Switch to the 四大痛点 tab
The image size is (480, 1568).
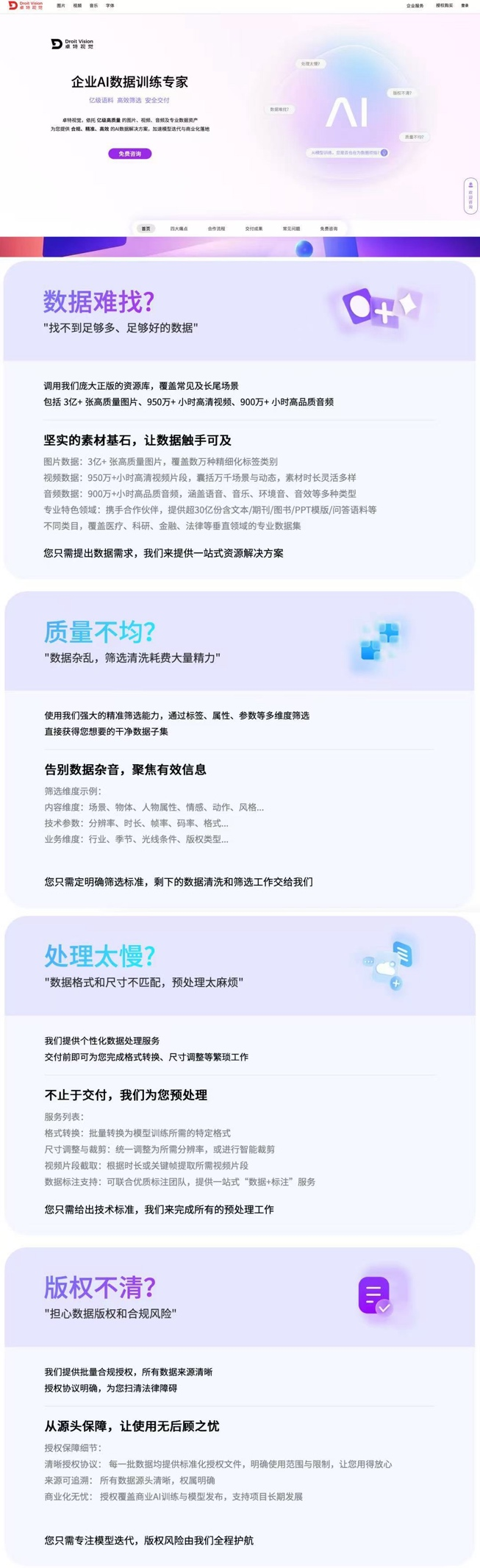179,229
